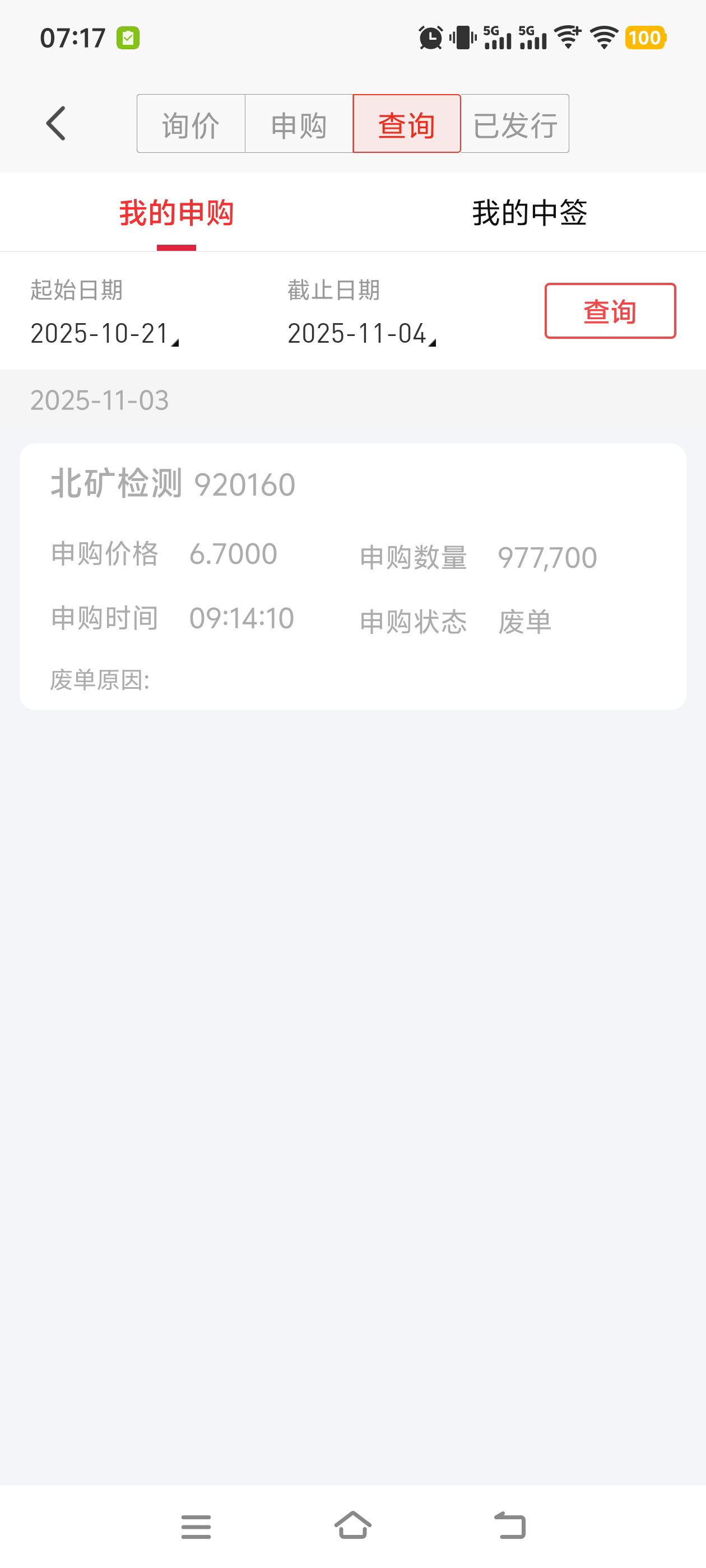The height and width of the screenshot is (1568, 706).
Task: Open the 截止日期 picker 2025-11-04
Action: coord(361,334)
